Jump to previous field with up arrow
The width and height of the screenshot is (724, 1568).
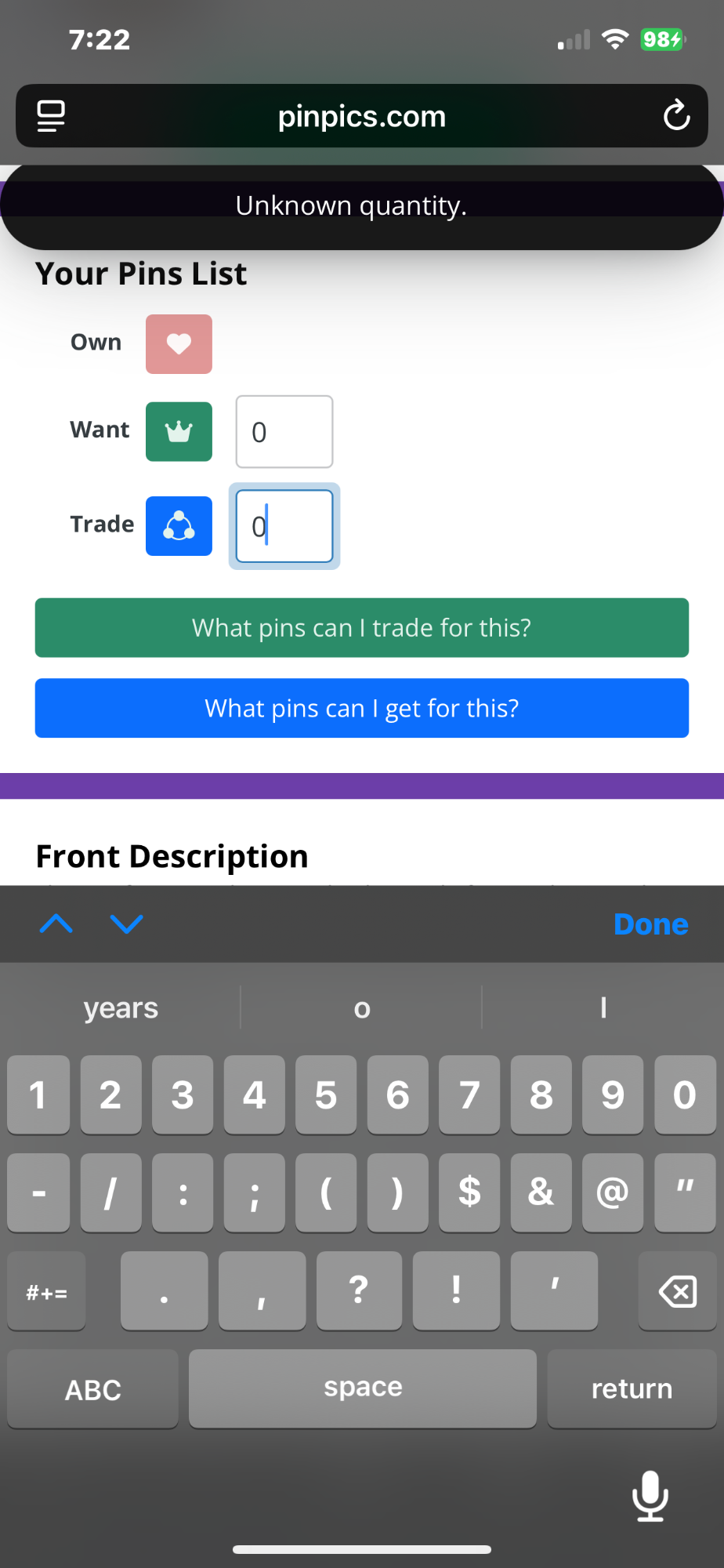click(x=56, y=924)
